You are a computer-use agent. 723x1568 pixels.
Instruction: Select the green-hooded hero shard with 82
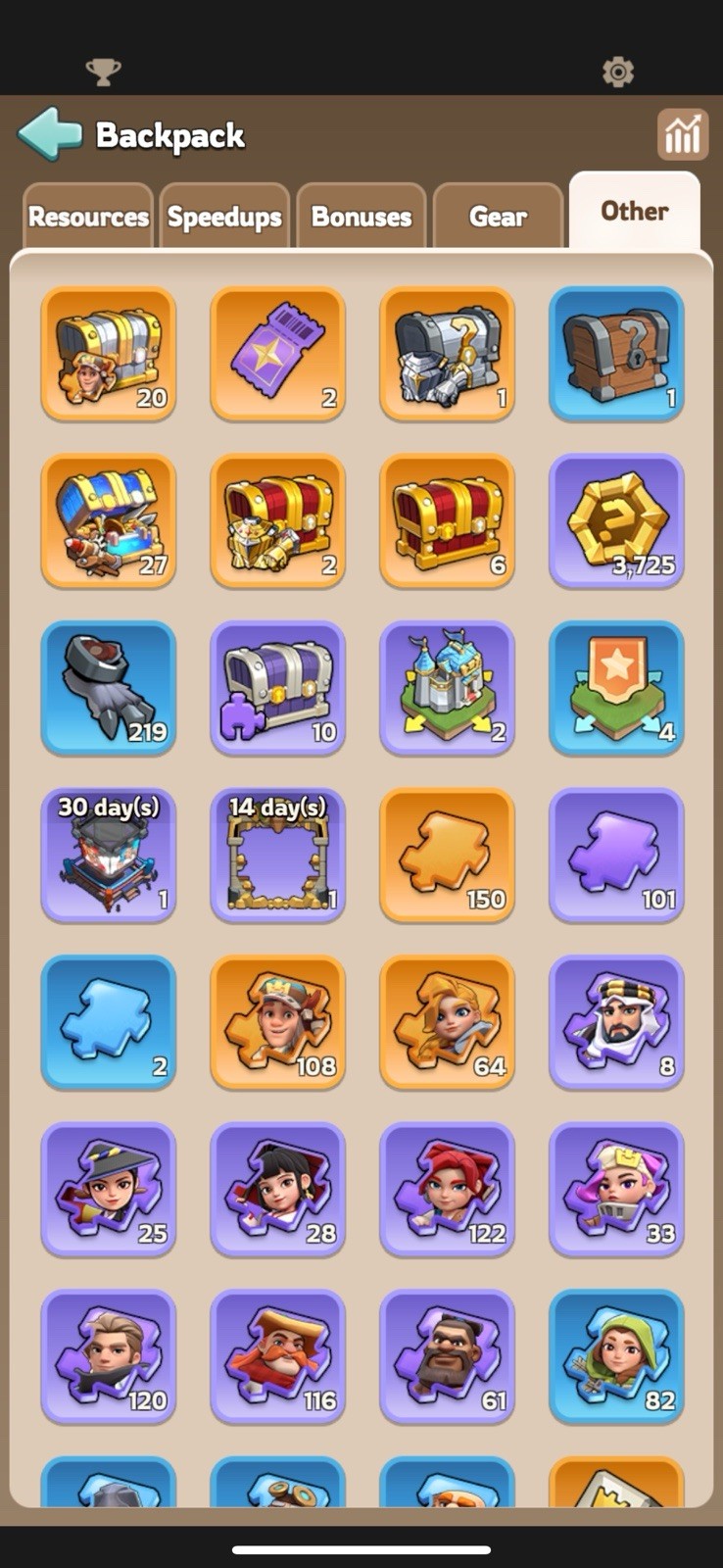(616, 1356)
